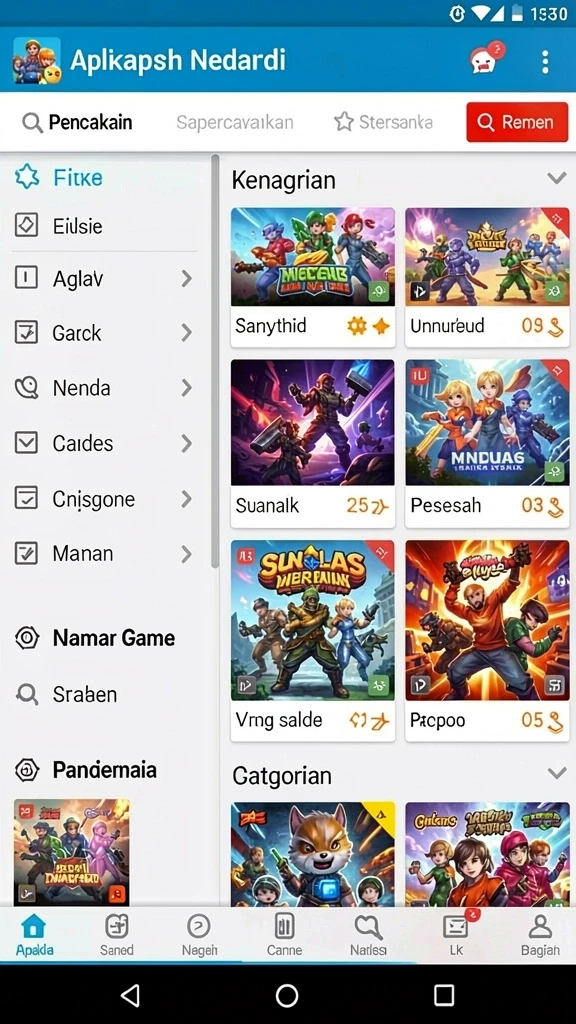Switch to the Bagiah bottom tab
Screen dimensions: 576x1024
540,935
